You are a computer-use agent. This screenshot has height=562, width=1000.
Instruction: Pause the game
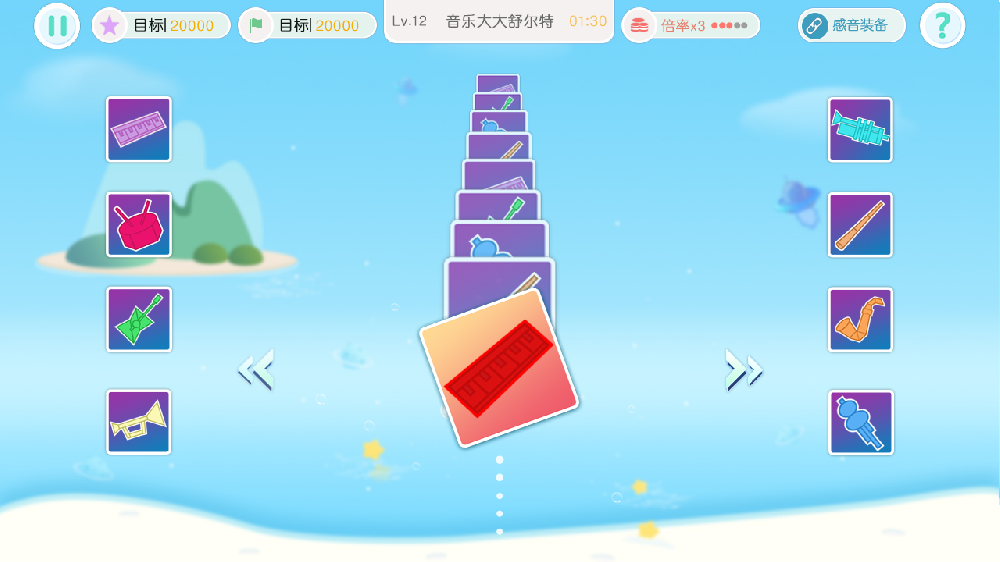point(57,25)
